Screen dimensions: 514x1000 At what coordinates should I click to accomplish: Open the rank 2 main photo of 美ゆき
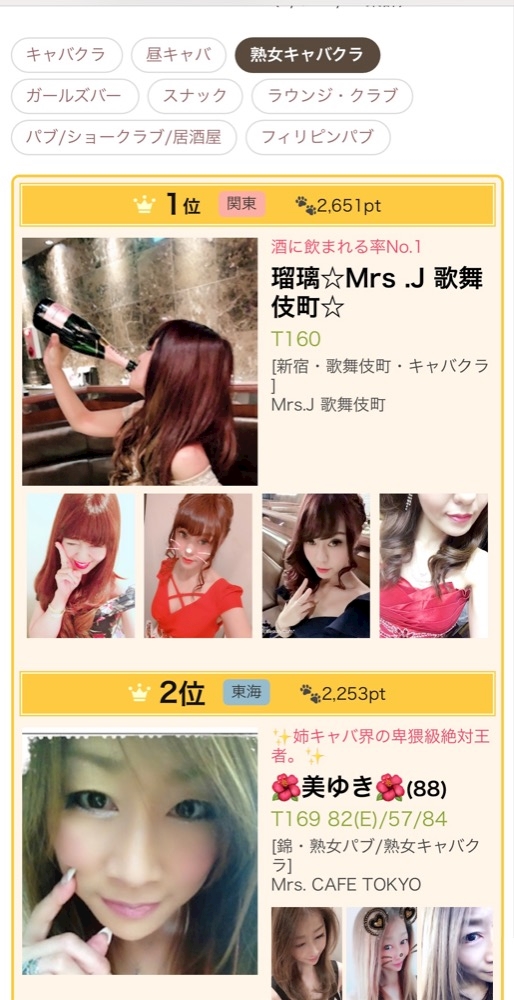(x=140, y=854)
